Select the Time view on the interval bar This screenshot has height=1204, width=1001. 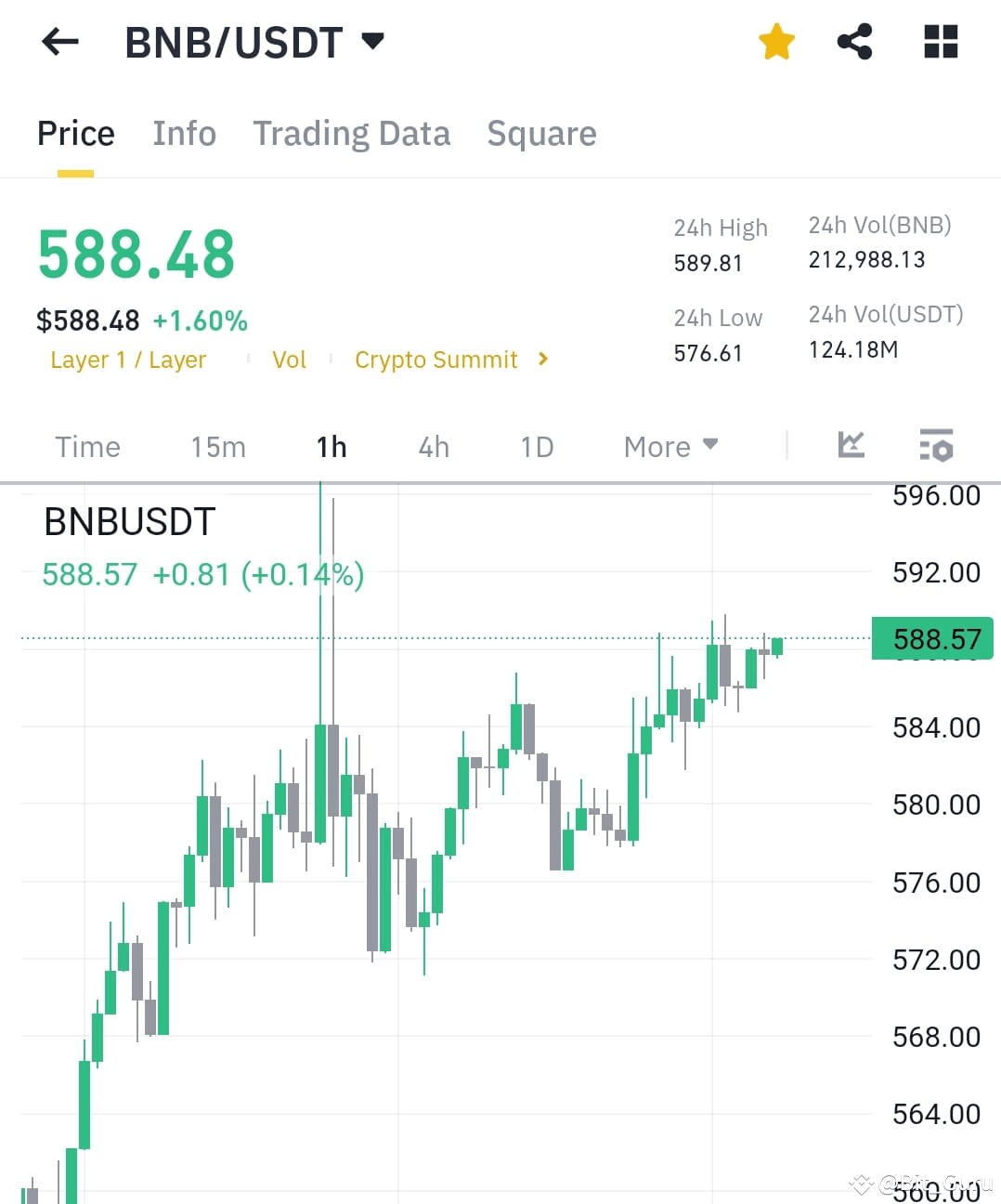coord(86,447)
